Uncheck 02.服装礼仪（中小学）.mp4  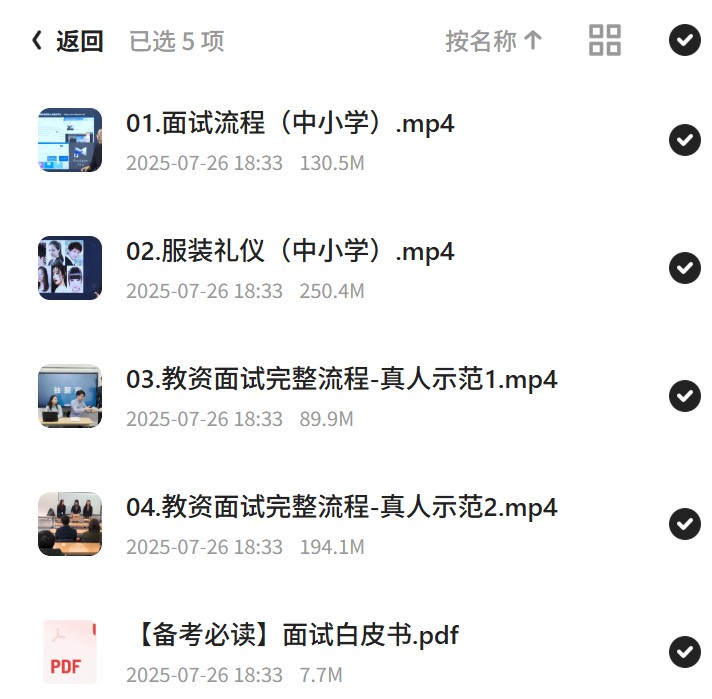pyautogui.click(x=684, y=268)
